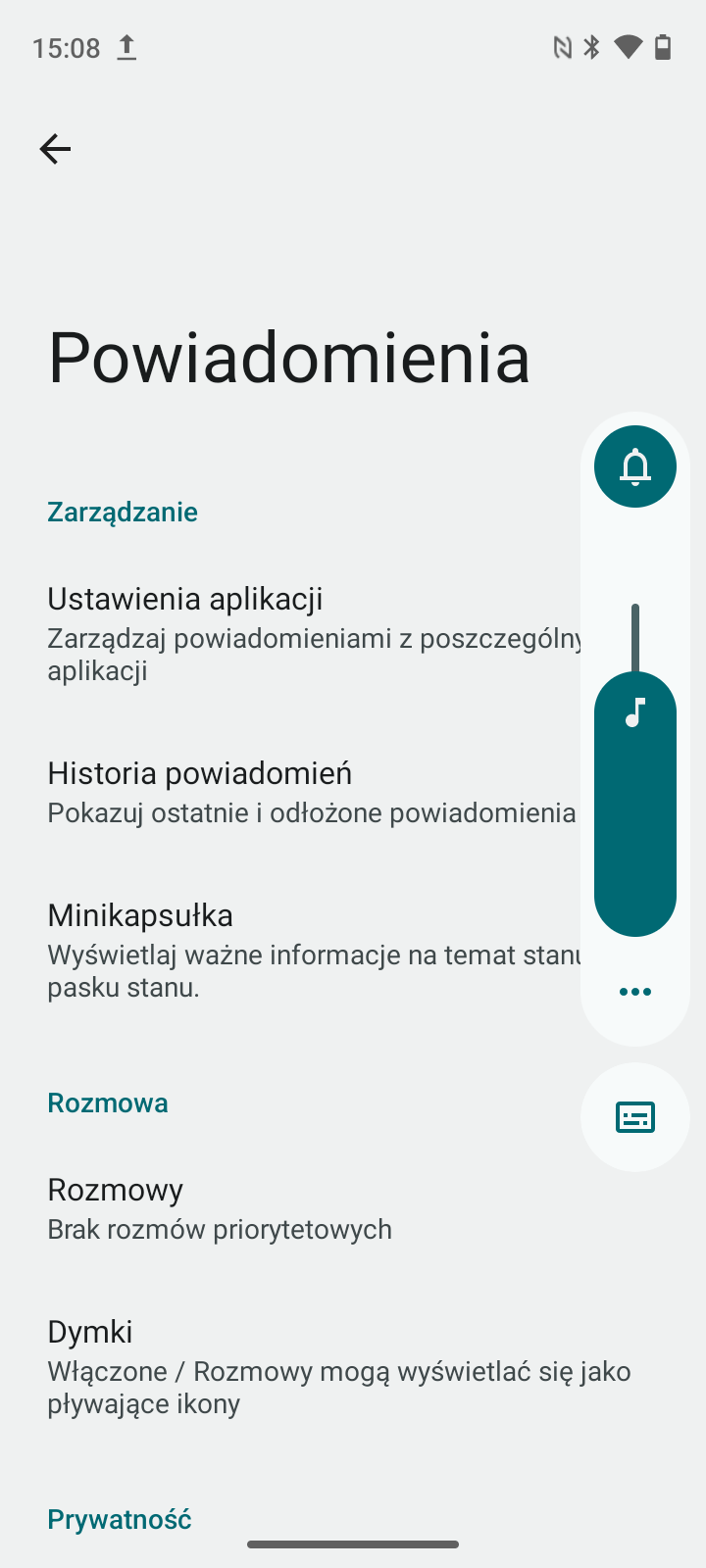Open Rozmowy settings

point(294,1208)
